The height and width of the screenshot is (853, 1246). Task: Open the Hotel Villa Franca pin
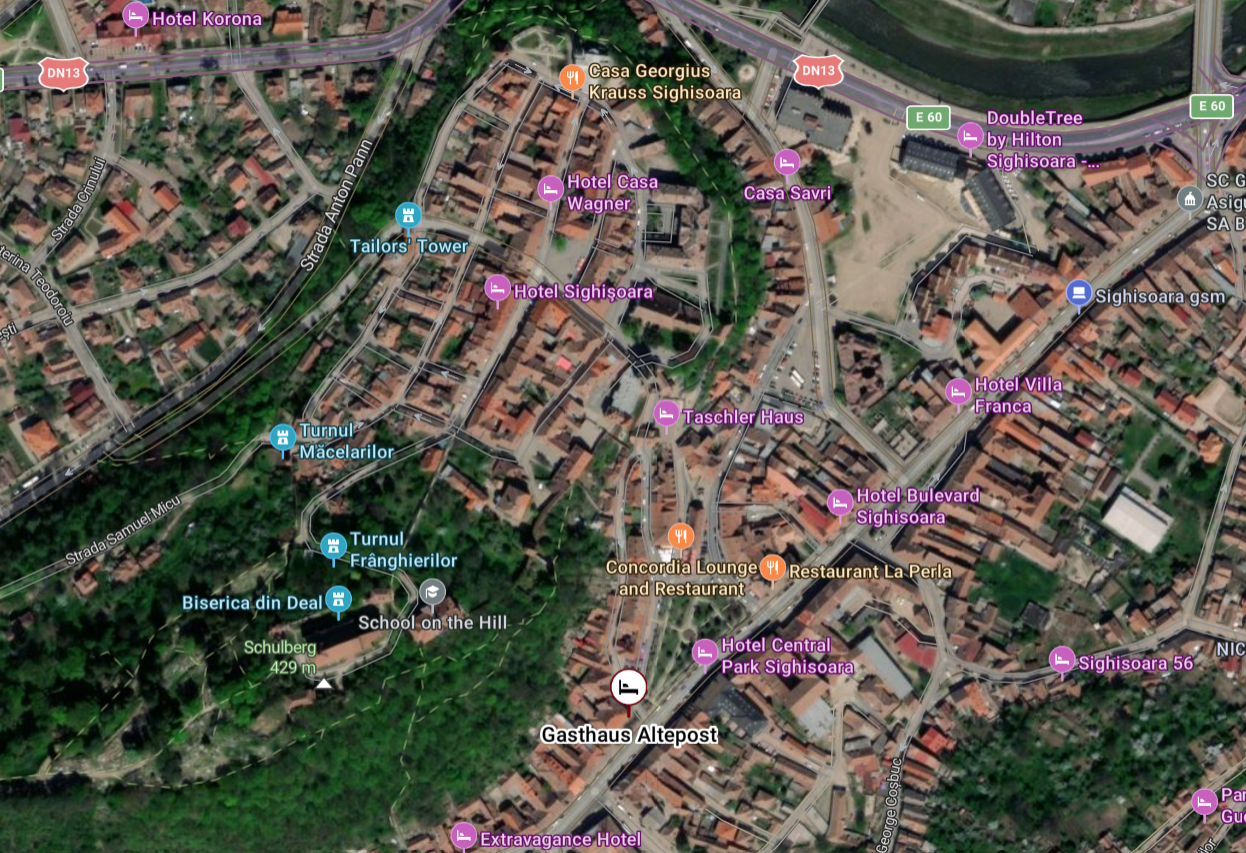958,392
